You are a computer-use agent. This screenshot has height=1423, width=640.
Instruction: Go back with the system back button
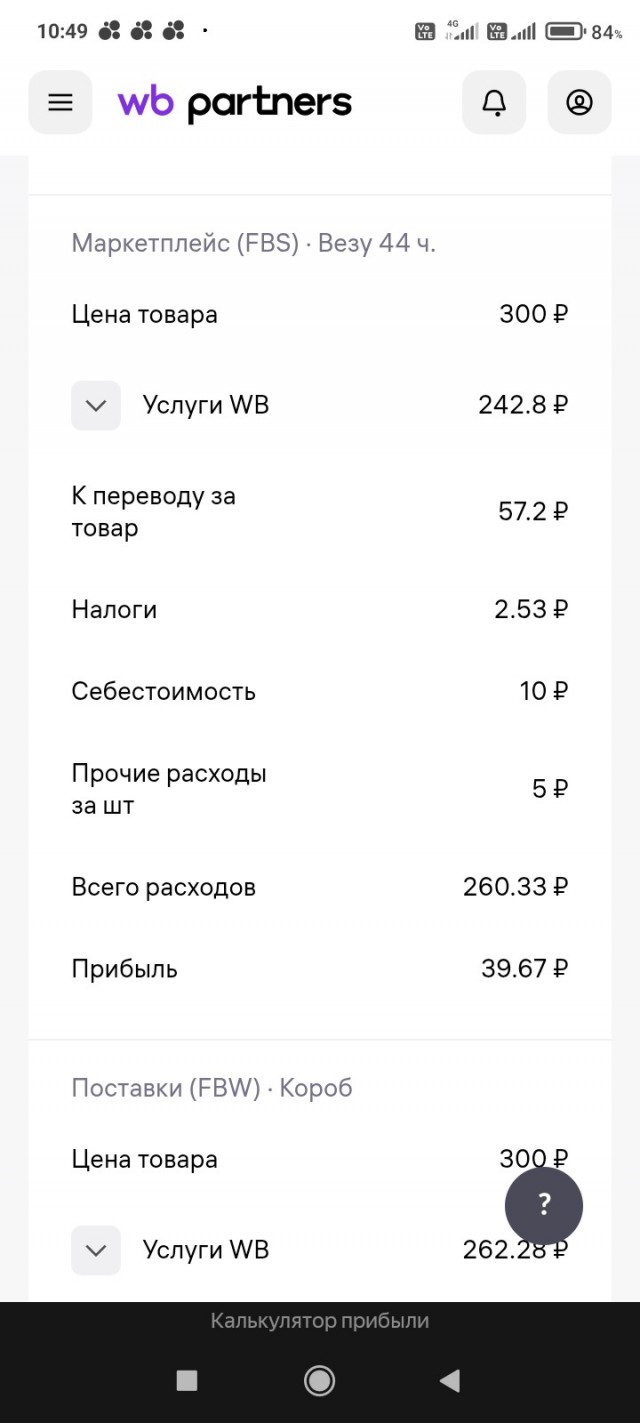[x=450, y=1381]
